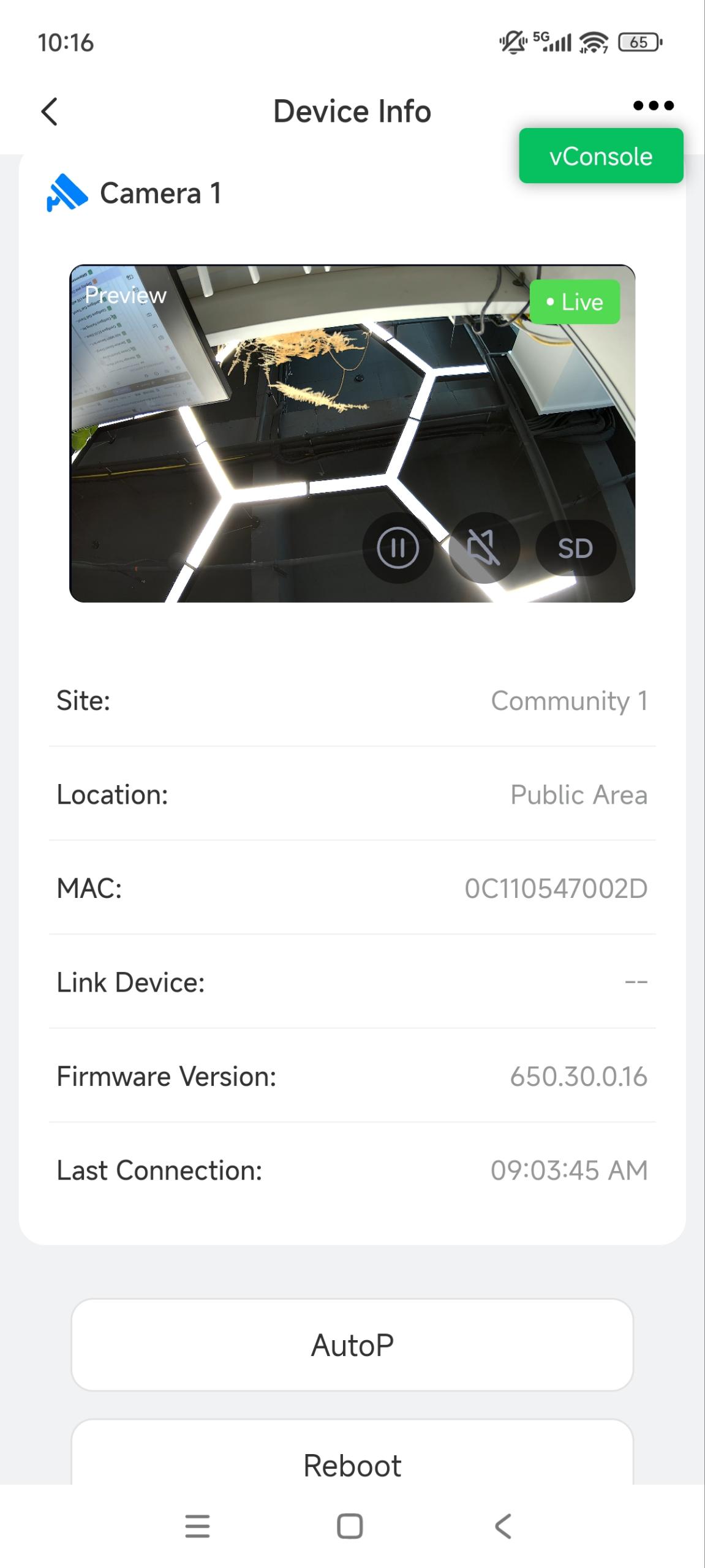Change video quality from SD
The height and width of the screenshot is (1568, 705).
click(x=575, y=548)
